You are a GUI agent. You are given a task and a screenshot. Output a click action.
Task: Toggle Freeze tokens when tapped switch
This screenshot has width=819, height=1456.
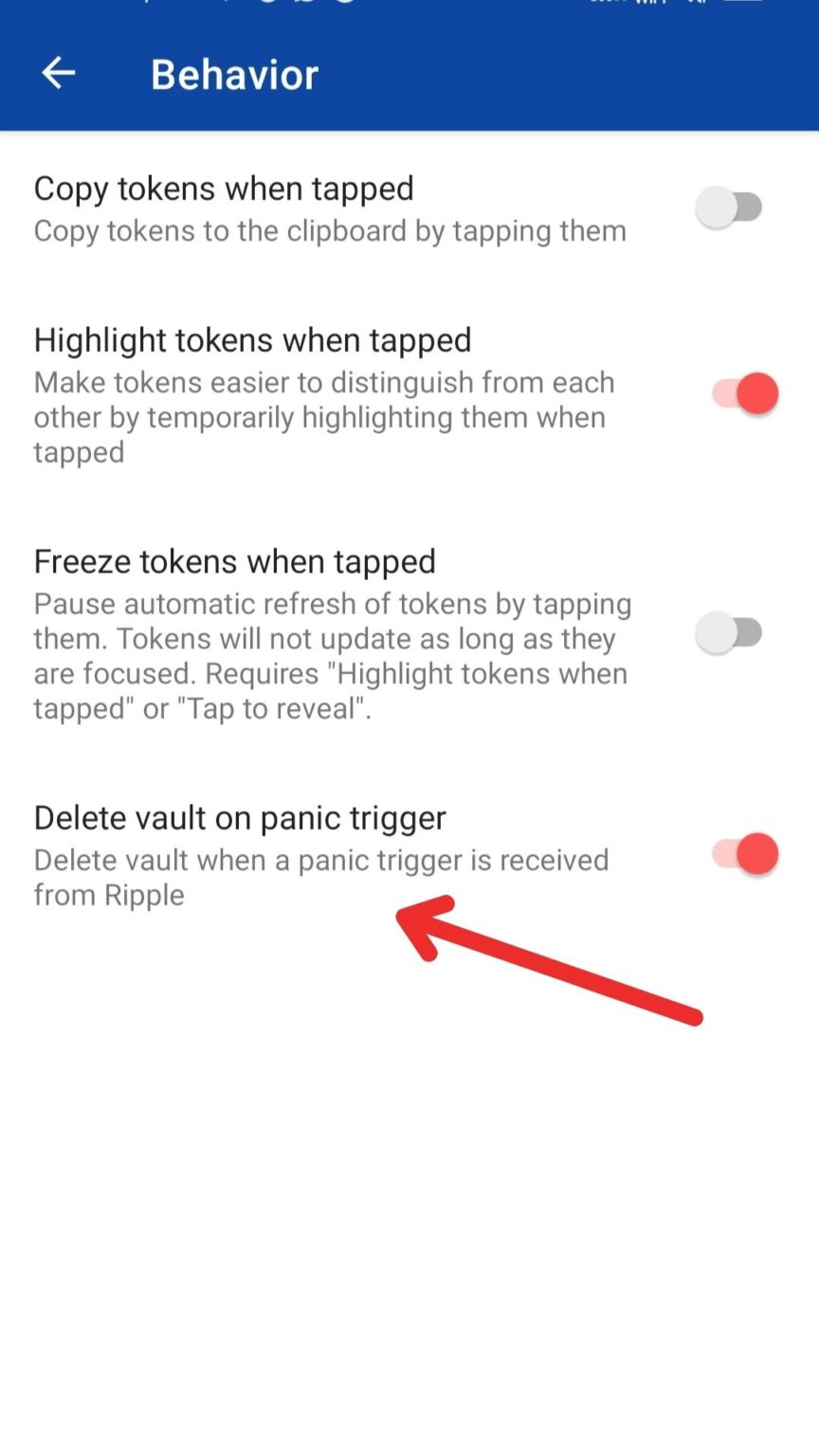(730, 632)
